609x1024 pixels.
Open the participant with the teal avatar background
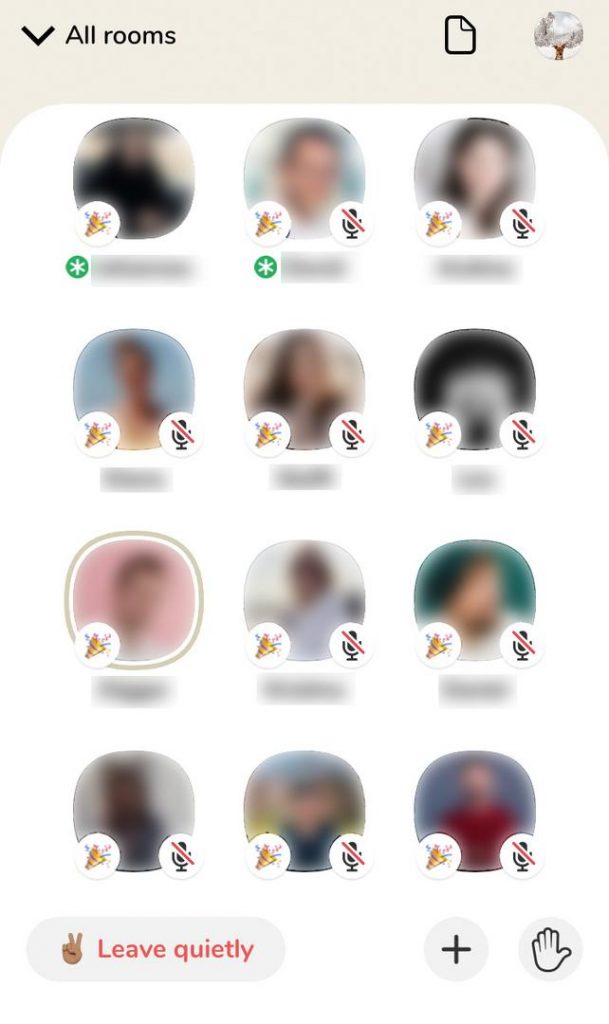pyautogui.click(x=475, y=598)
